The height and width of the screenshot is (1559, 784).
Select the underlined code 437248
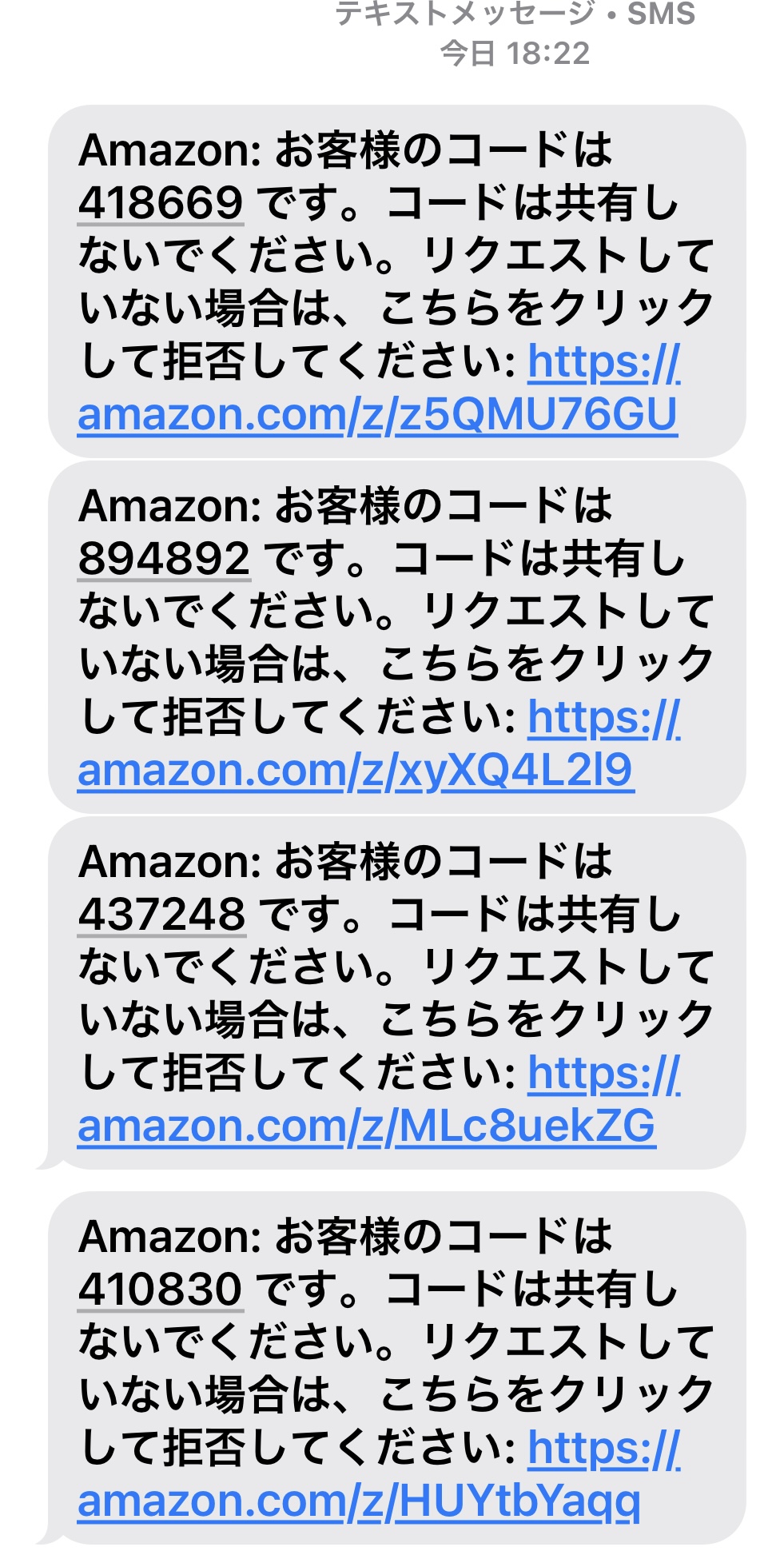click(x=161, y=914)
